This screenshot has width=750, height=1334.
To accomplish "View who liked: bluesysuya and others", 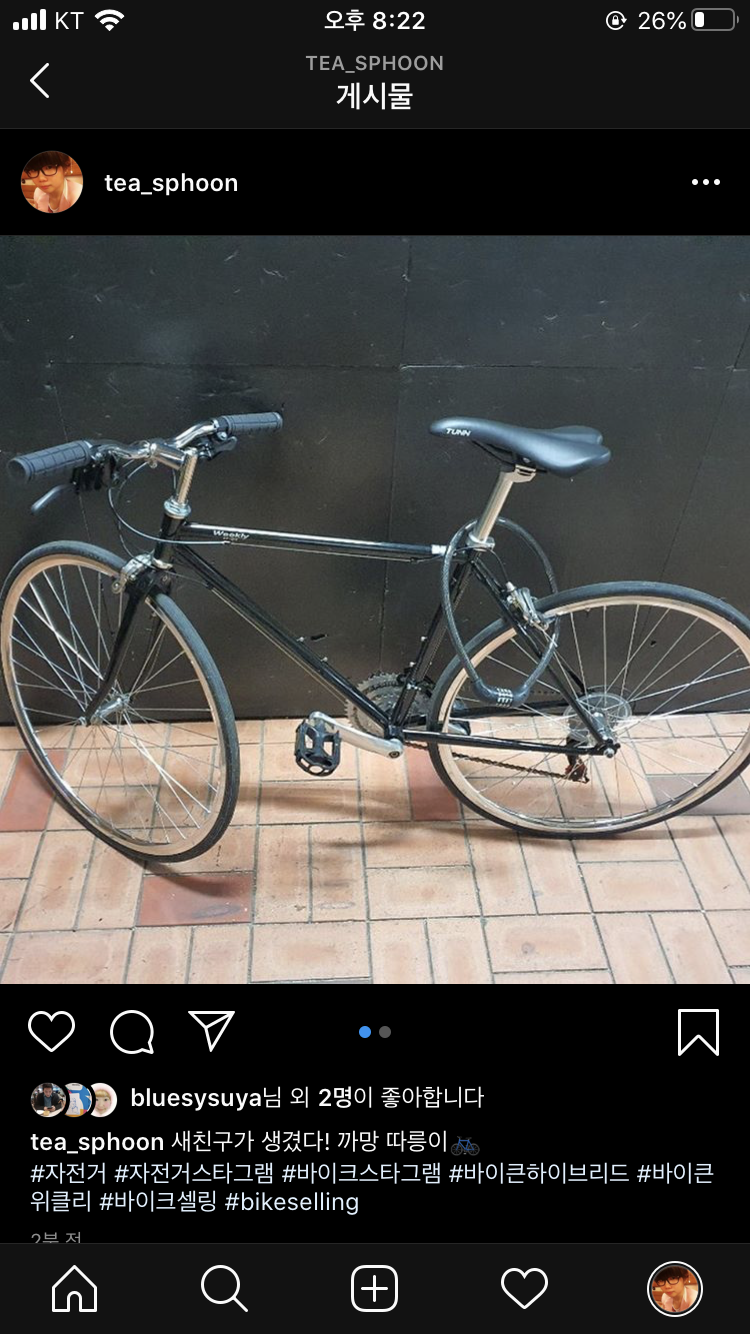I will point(306,1098).
